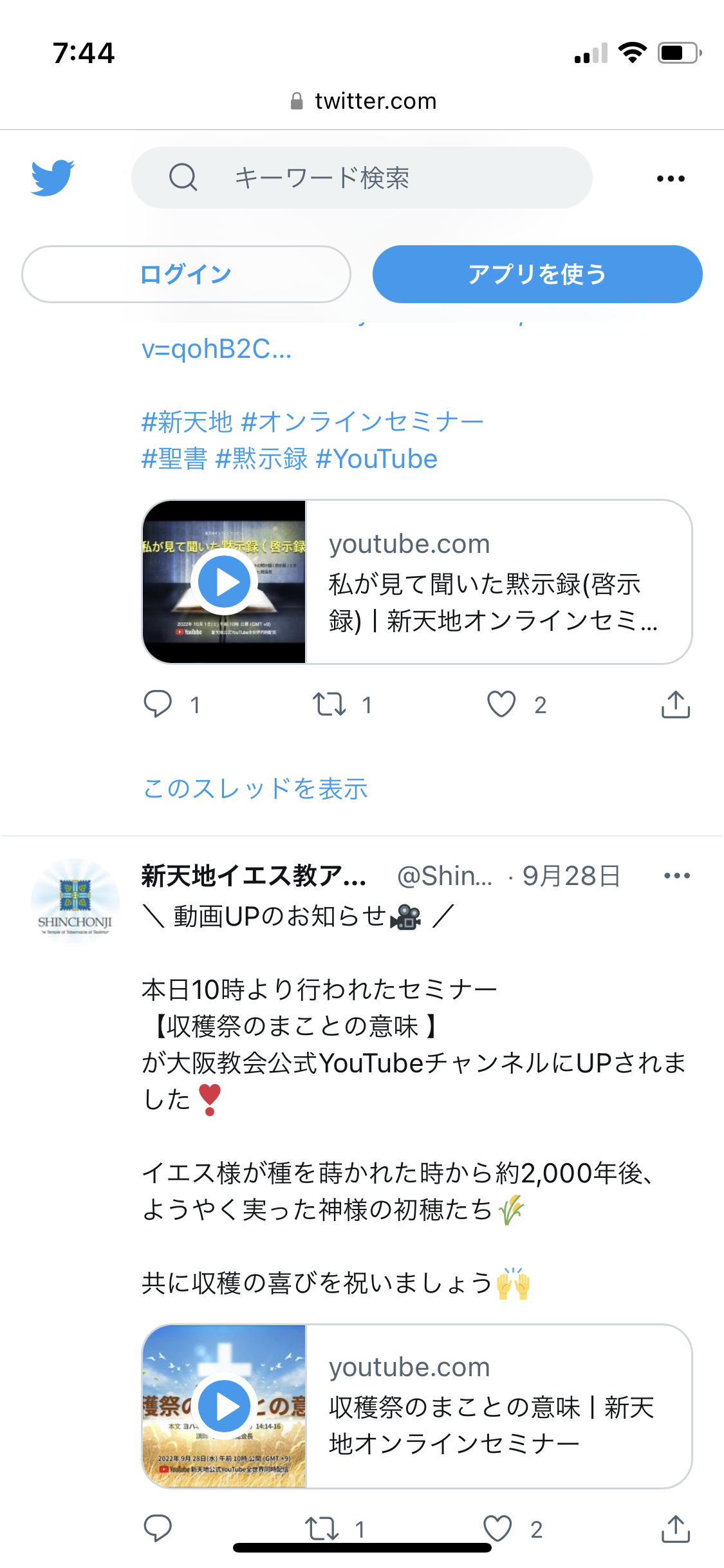Screen dimensions: 724x1568
Task: Open the #YouTube hashtag link
Action: [x=376, y=460]
